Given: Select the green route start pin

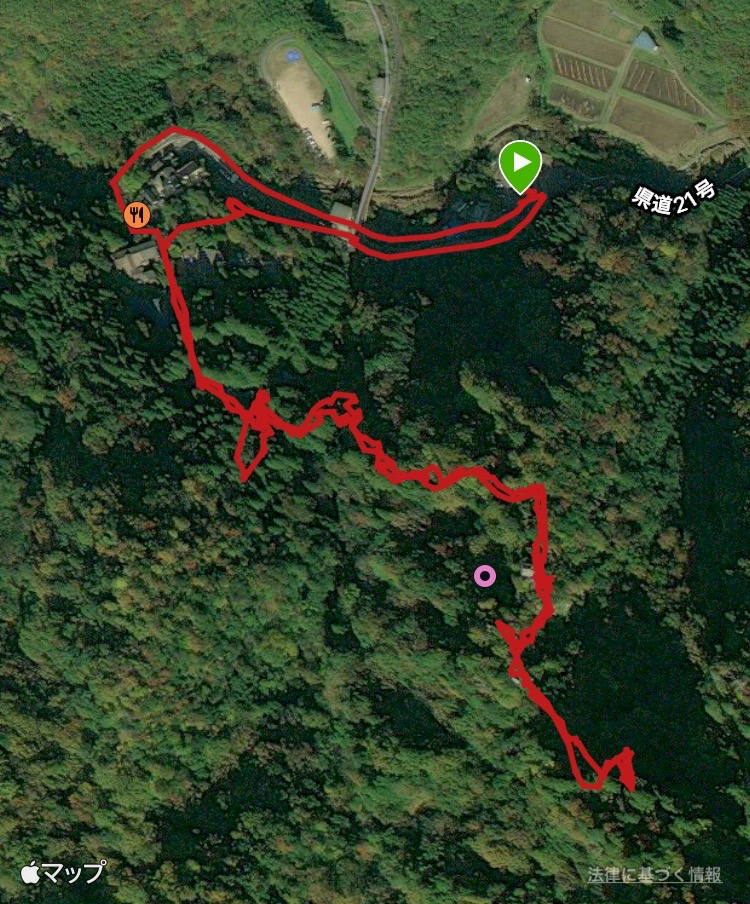Looking at the screenshot, I should tap(520, 163).
